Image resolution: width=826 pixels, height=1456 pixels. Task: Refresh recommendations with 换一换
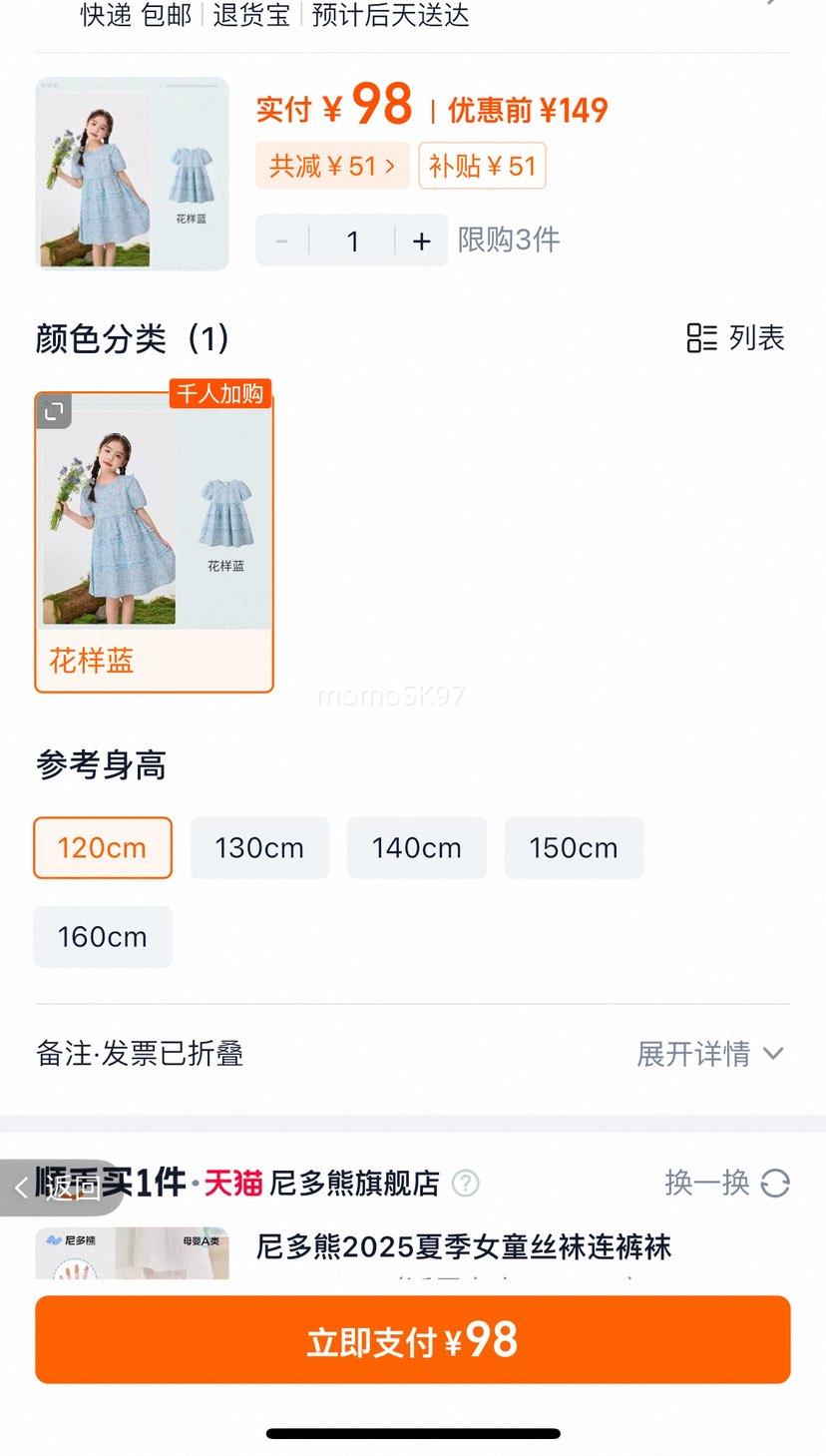727,1183
